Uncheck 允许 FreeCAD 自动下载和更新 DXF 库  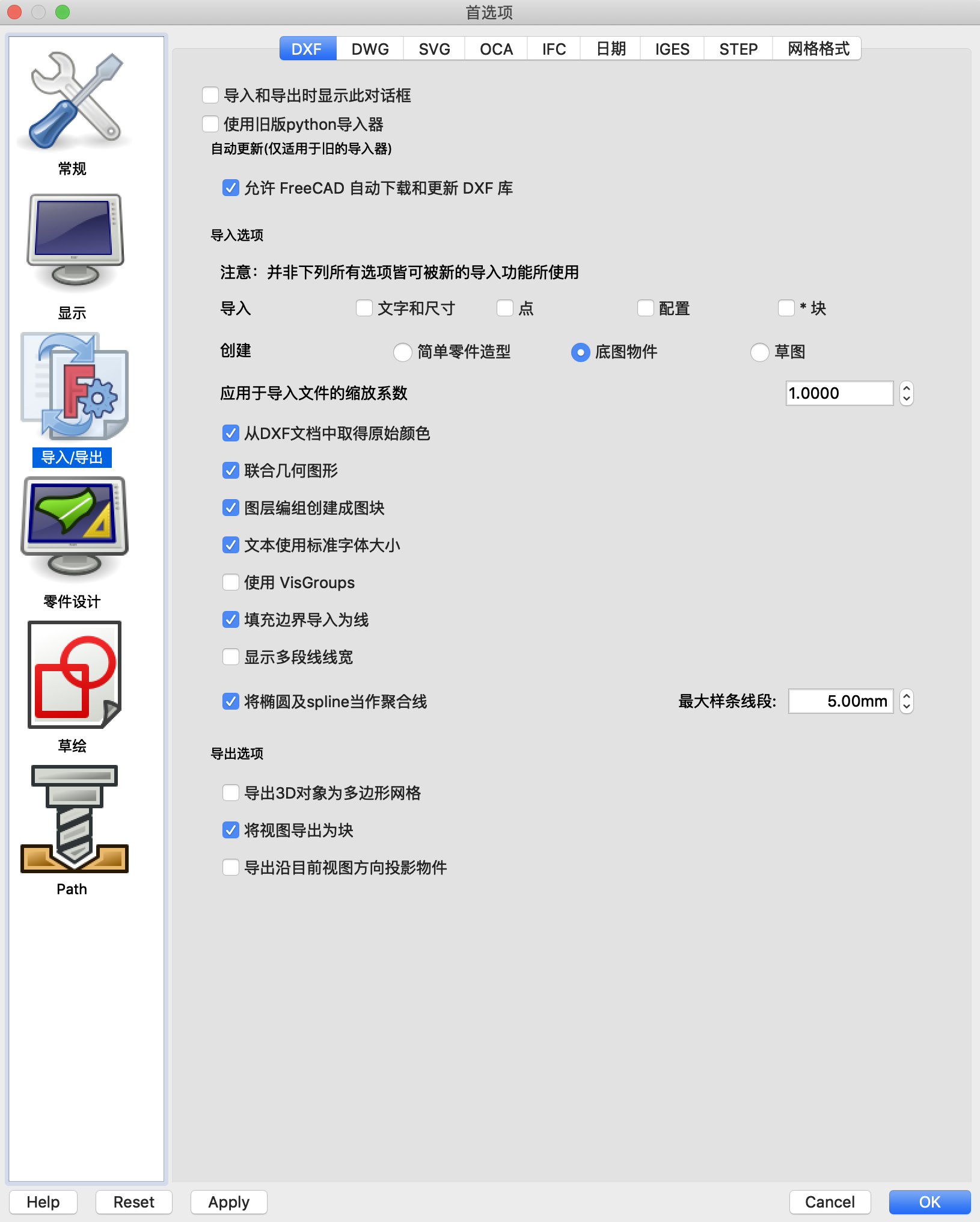click(x=231, y=188)
